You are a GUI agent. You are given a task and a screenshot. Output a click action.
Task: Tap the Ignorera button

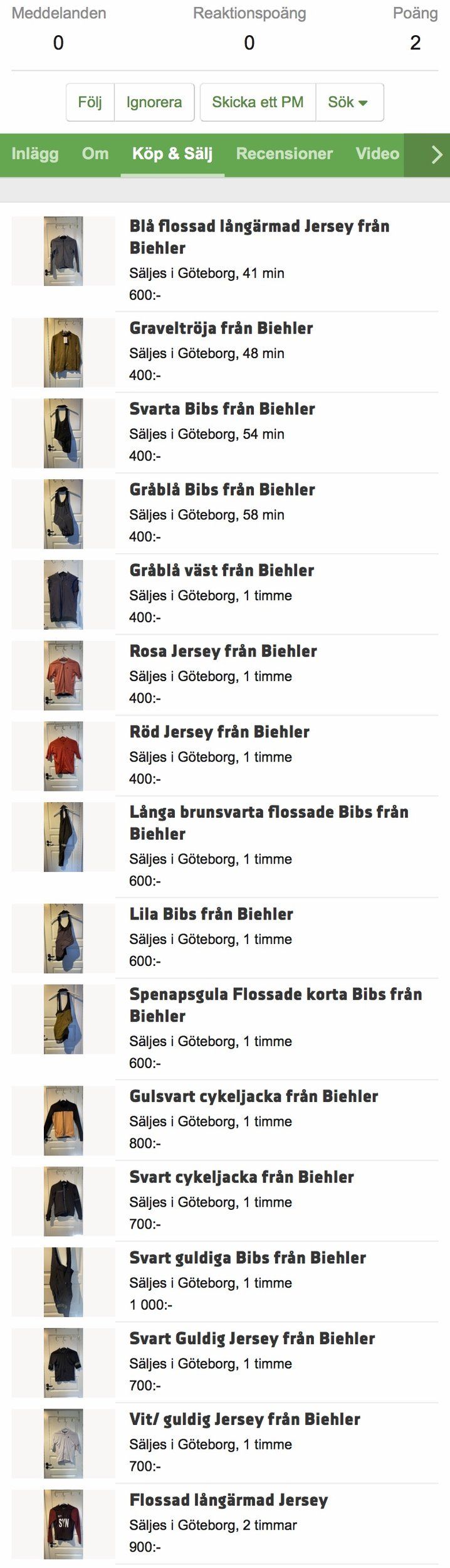point(154,102)
